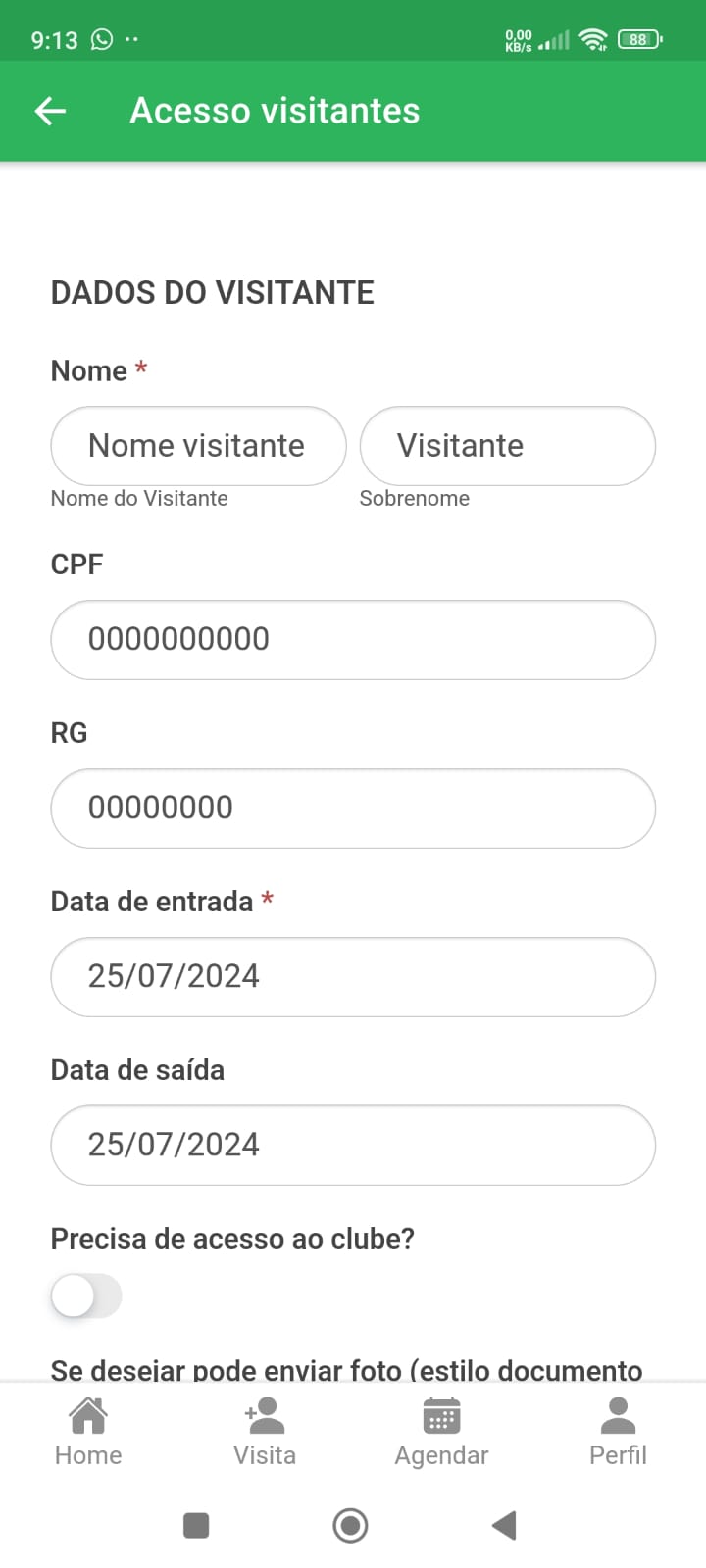Select the CPF input field
Screen dimensions: 706x1568
tap(353, 640)
